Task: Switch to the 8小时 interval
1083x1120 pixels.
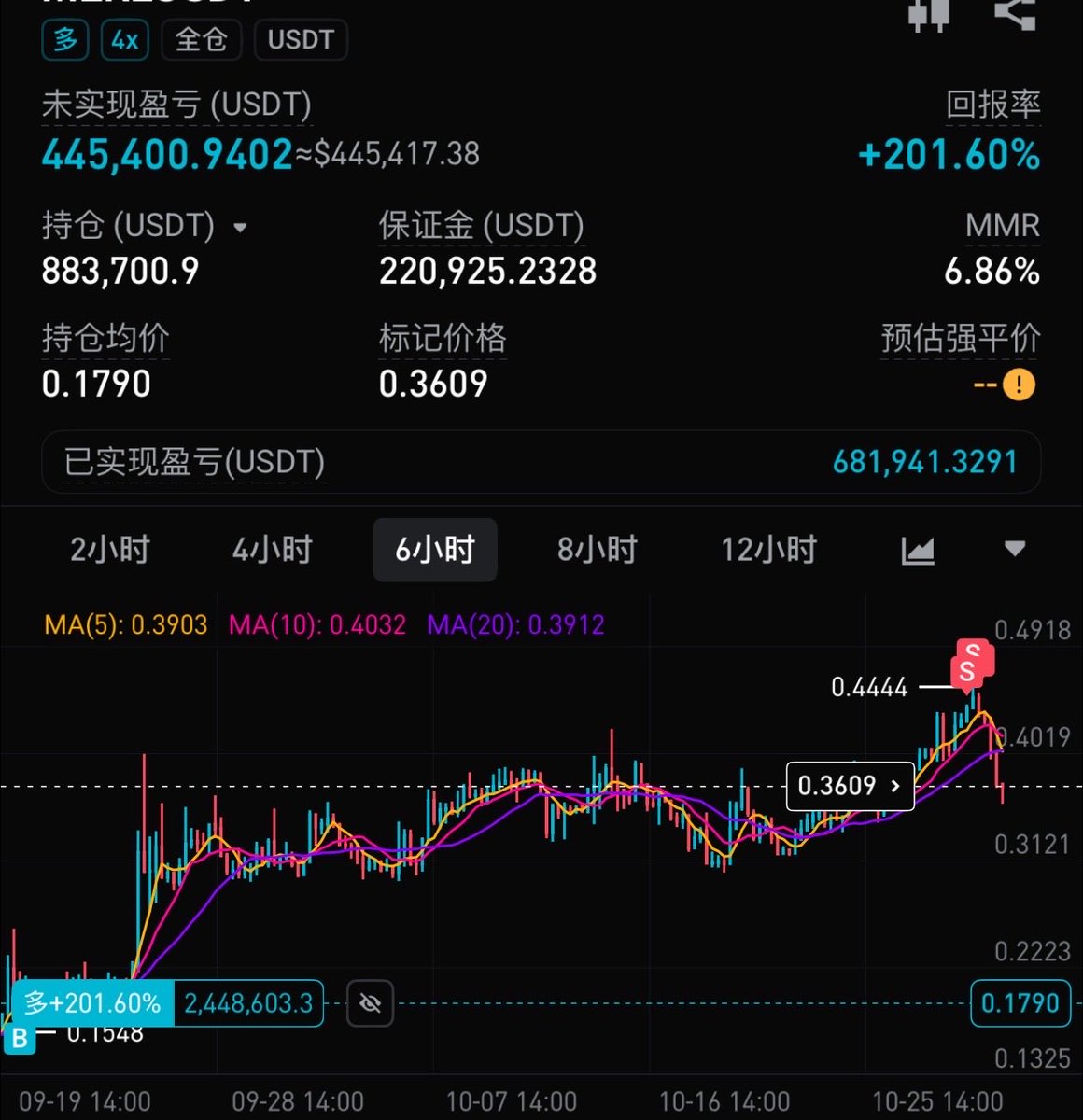Action: click(x=598, y=550)
